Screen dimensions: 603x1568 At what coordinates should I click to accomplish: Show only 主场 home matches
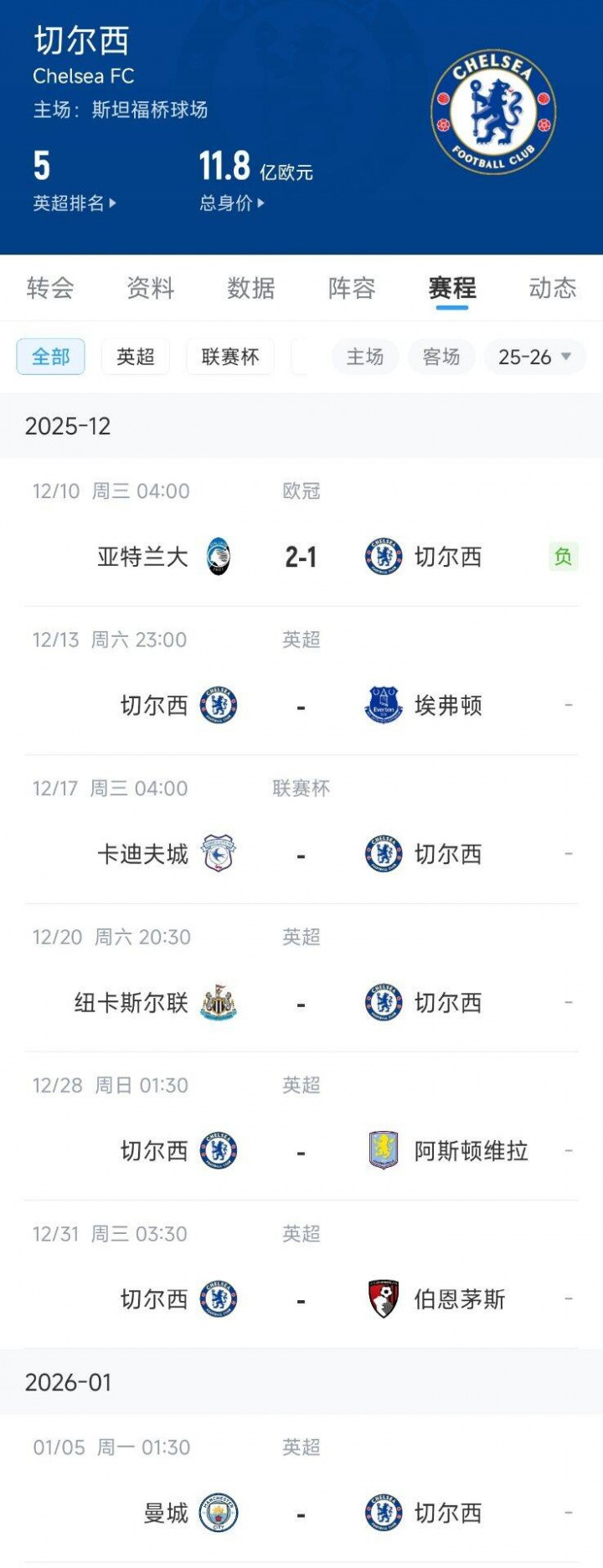coord(365,357)
